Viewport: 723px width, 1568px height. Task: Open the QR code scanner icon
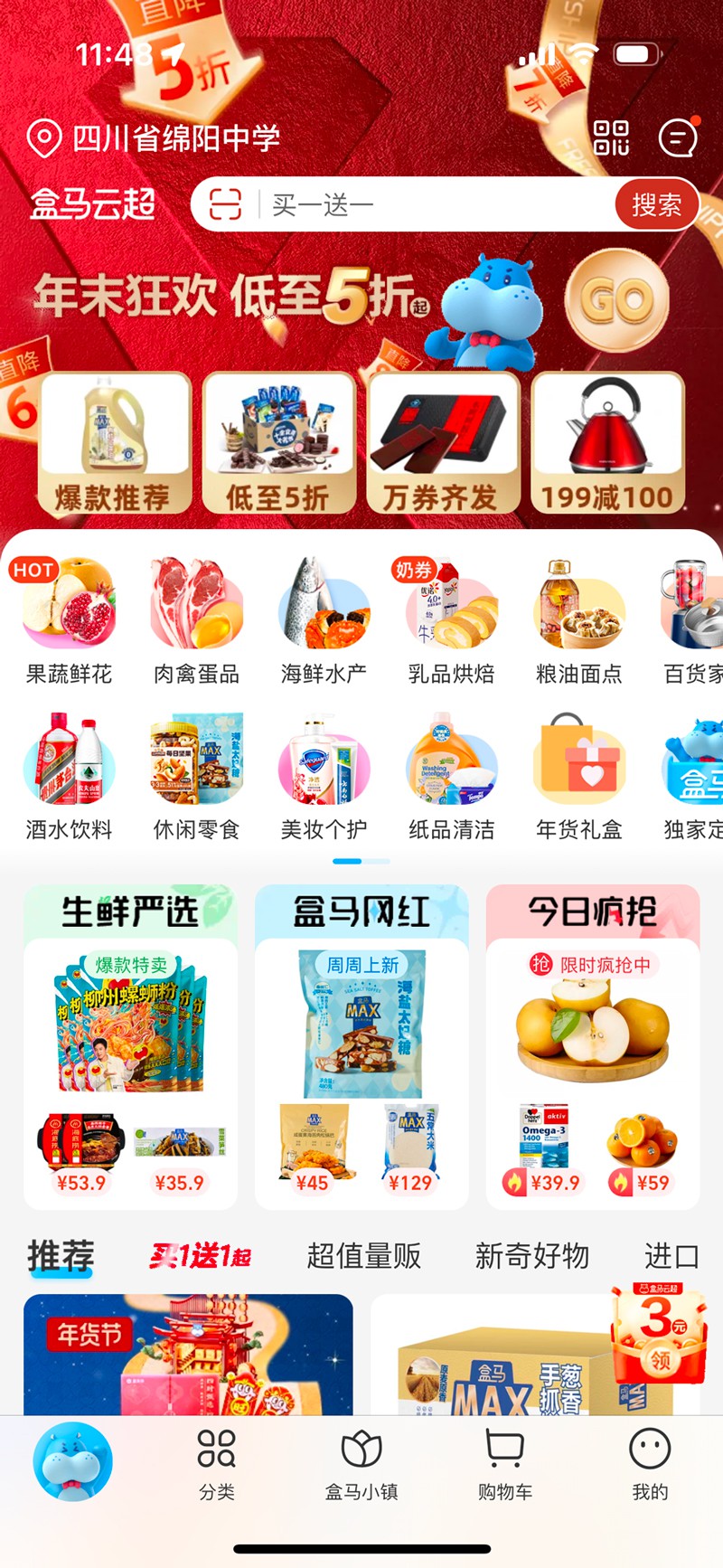coord(611,137)
